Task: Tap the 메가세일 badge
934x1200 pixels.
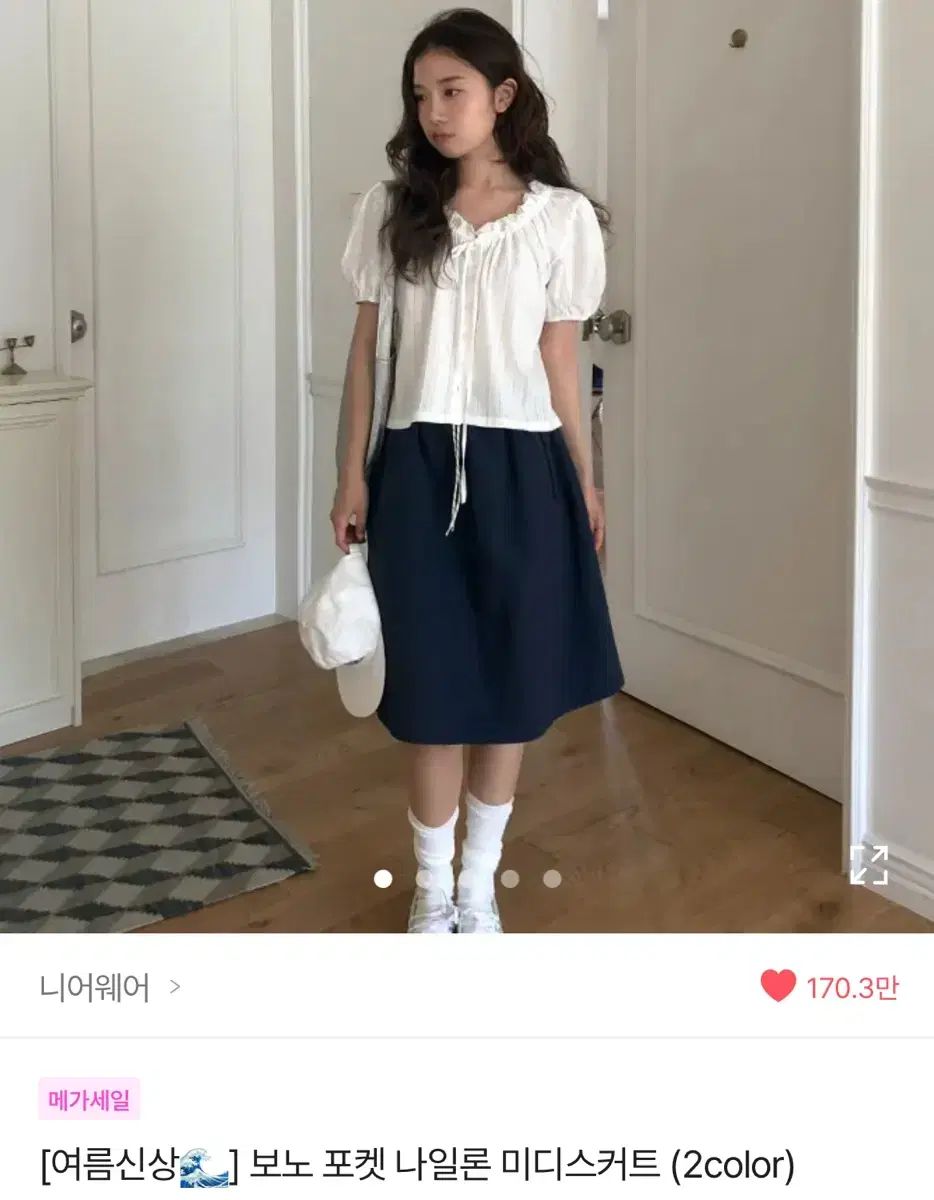Action: pyautogui.click(x=89, y=1101)
